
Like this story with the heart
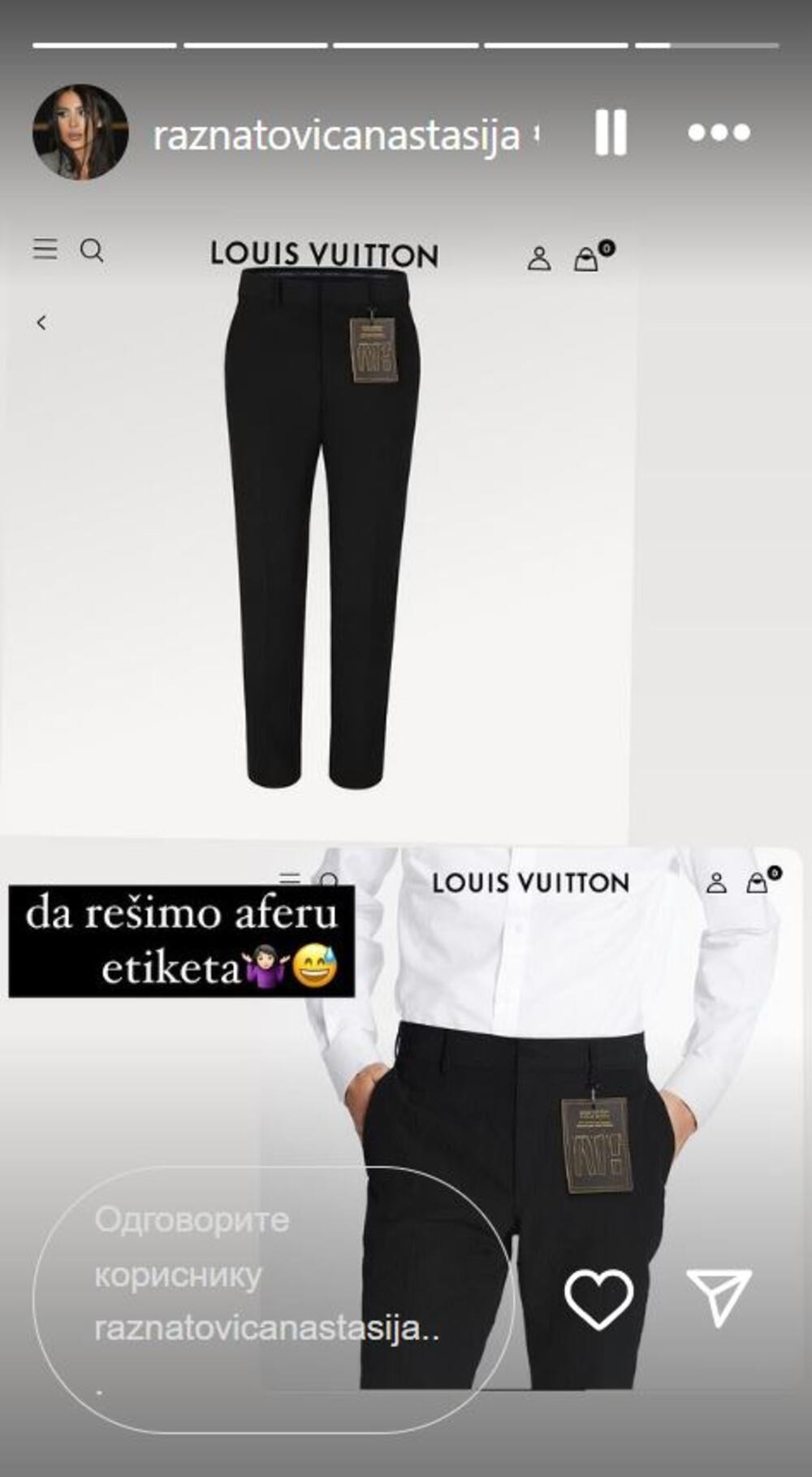[x=598, y=1300]
